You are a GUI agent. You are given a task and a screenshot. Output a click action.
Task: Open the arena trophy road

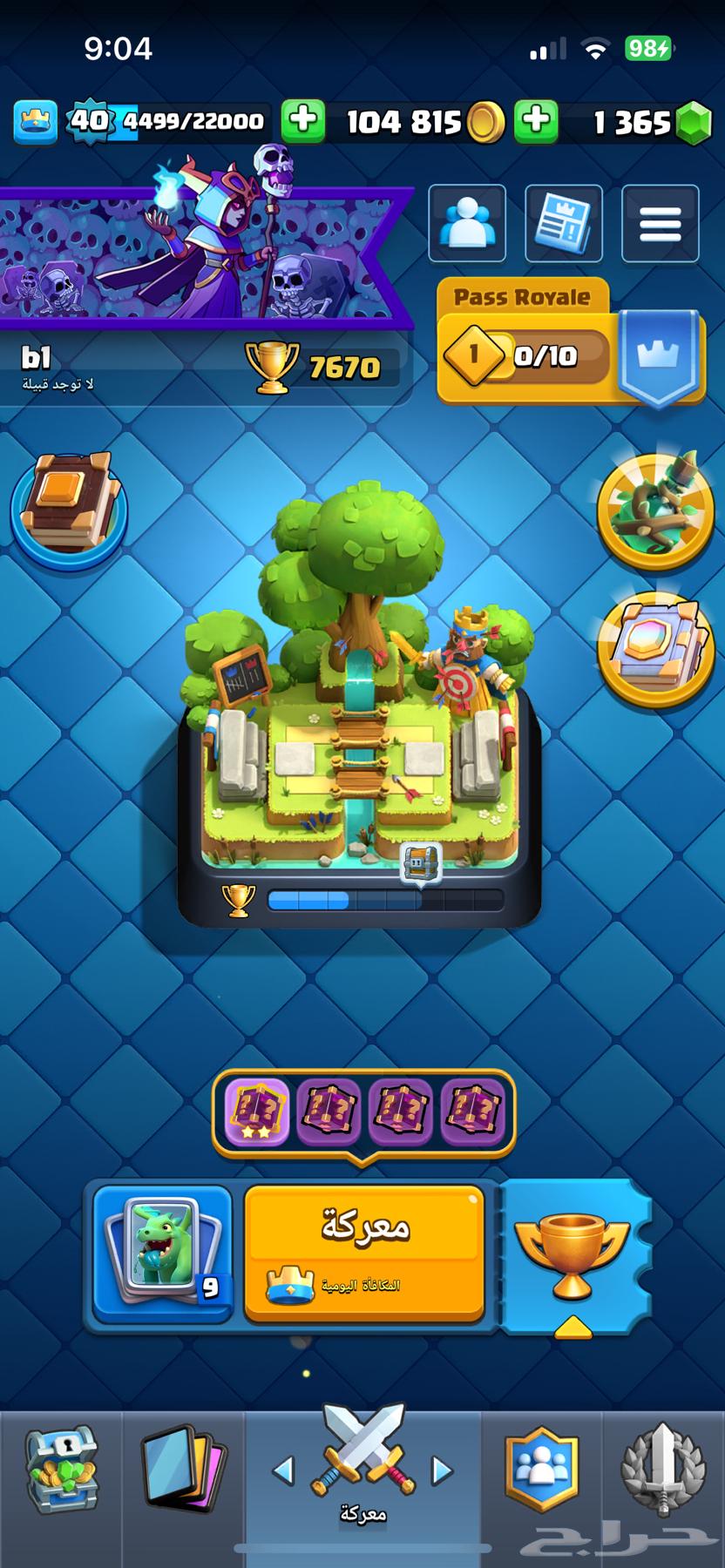point(359,714)
